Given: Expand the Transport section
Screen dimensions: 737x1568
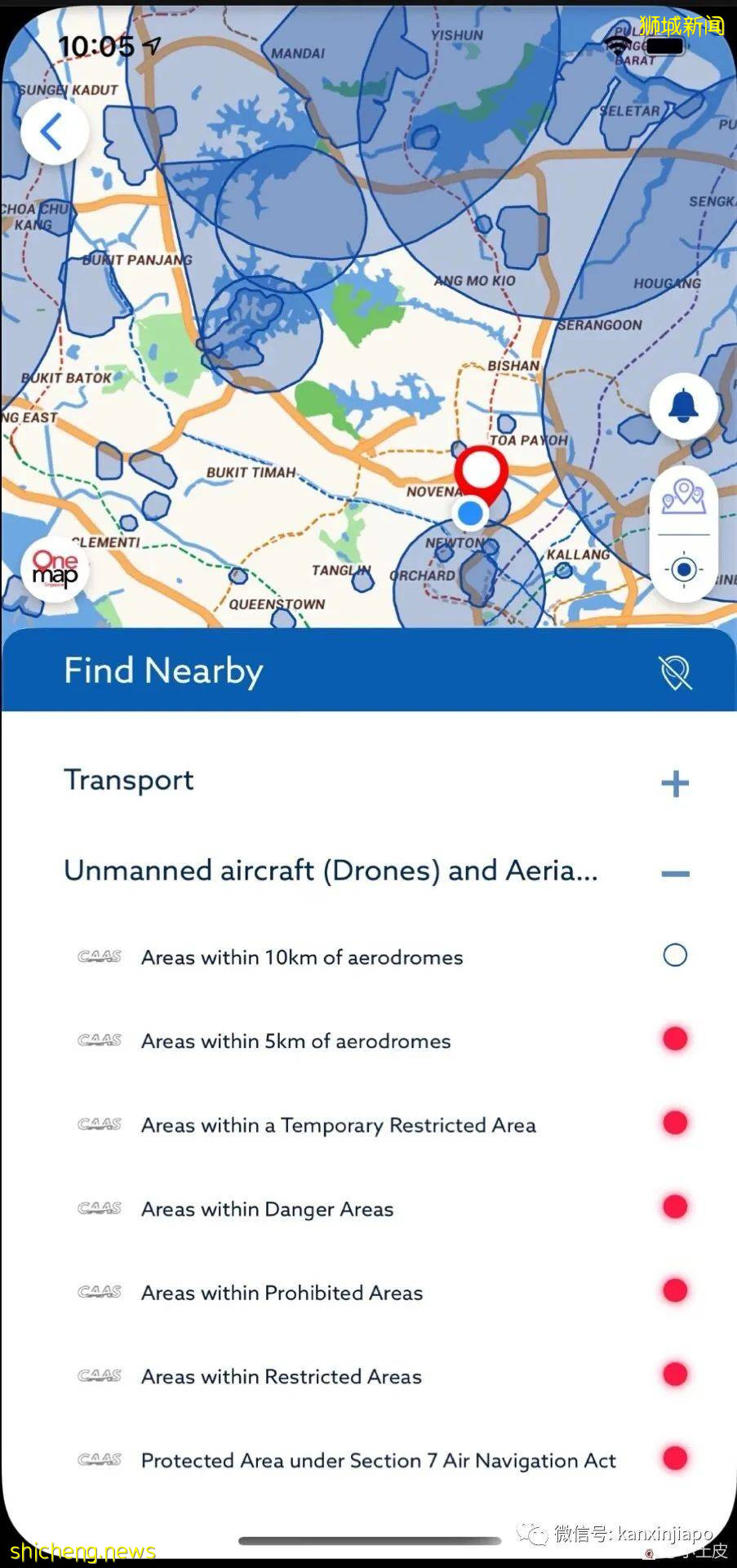Looking at the screenshot, I should 674,783.
